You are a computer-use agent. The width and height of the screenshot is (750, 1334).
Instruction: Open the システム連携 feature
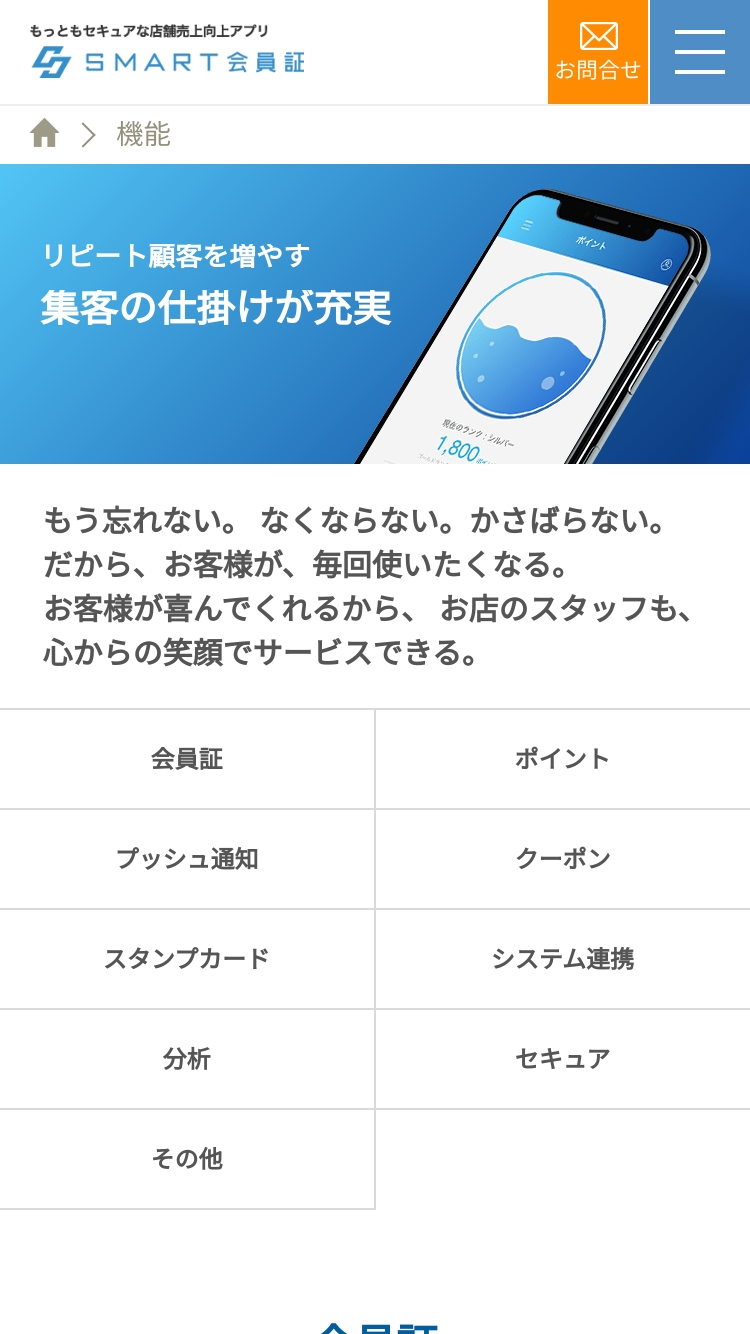click(x=563, y=959)
